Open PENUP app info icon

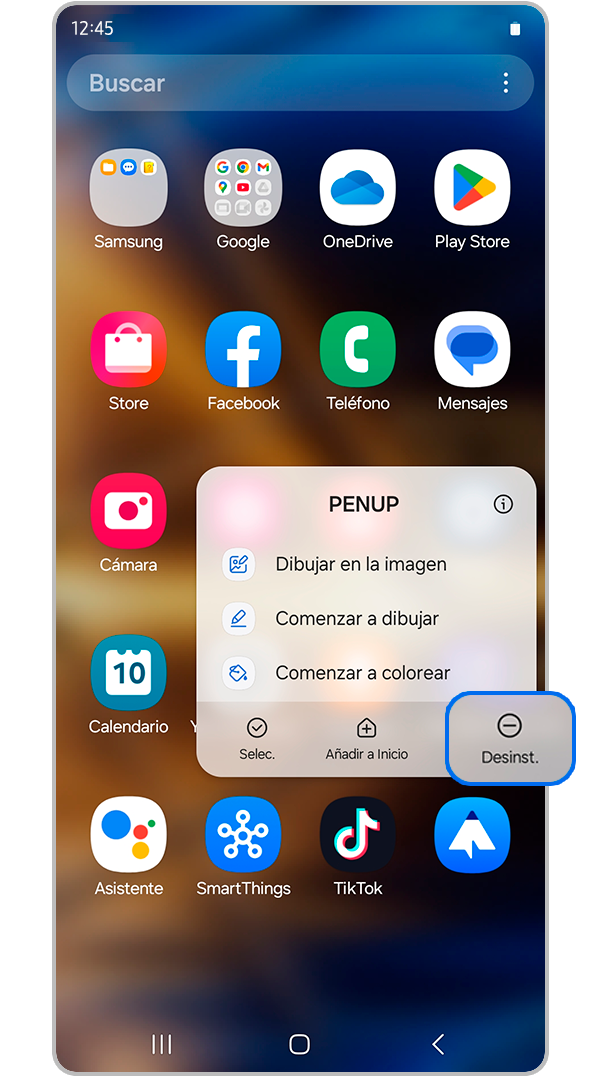tap(503, 504)
